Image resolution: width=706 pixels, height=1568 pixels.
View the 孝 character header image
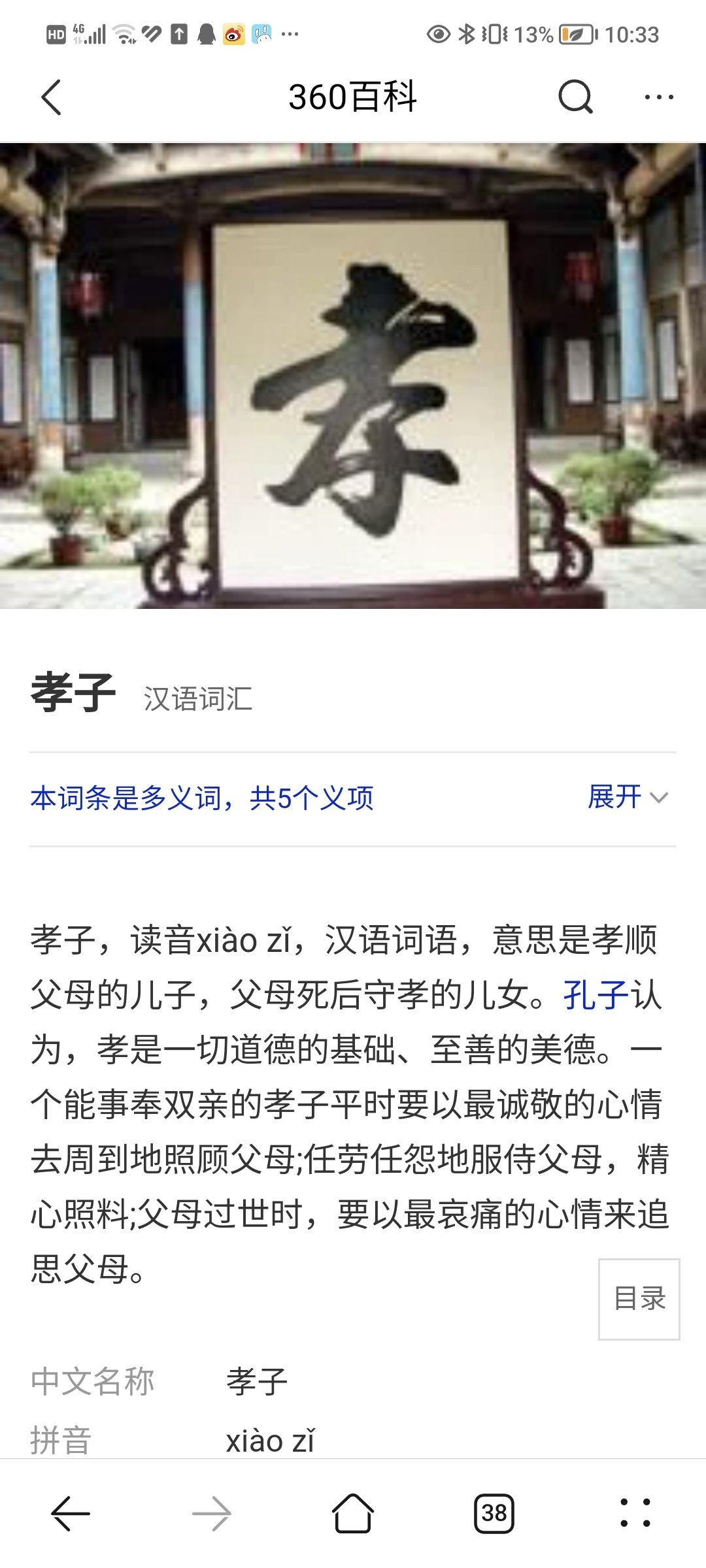pos(353,376)
